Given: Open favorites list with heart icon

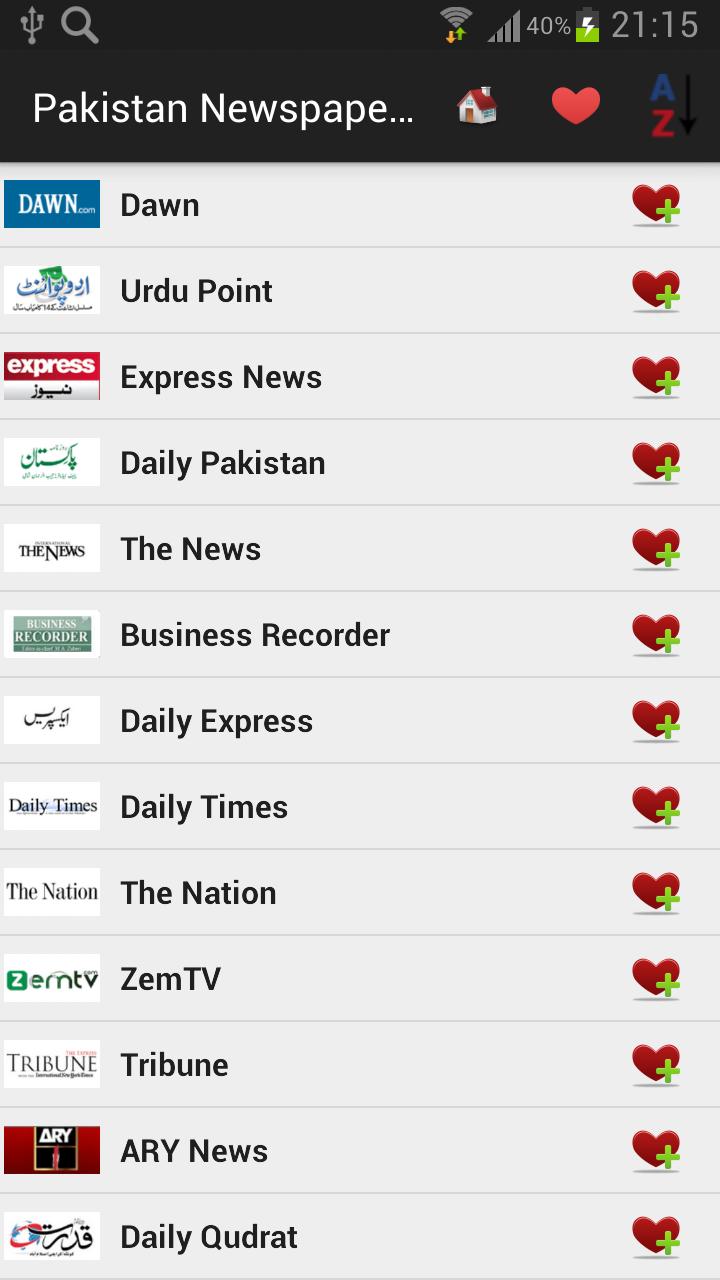Looking at the screenshot, I should coord(576,104).
